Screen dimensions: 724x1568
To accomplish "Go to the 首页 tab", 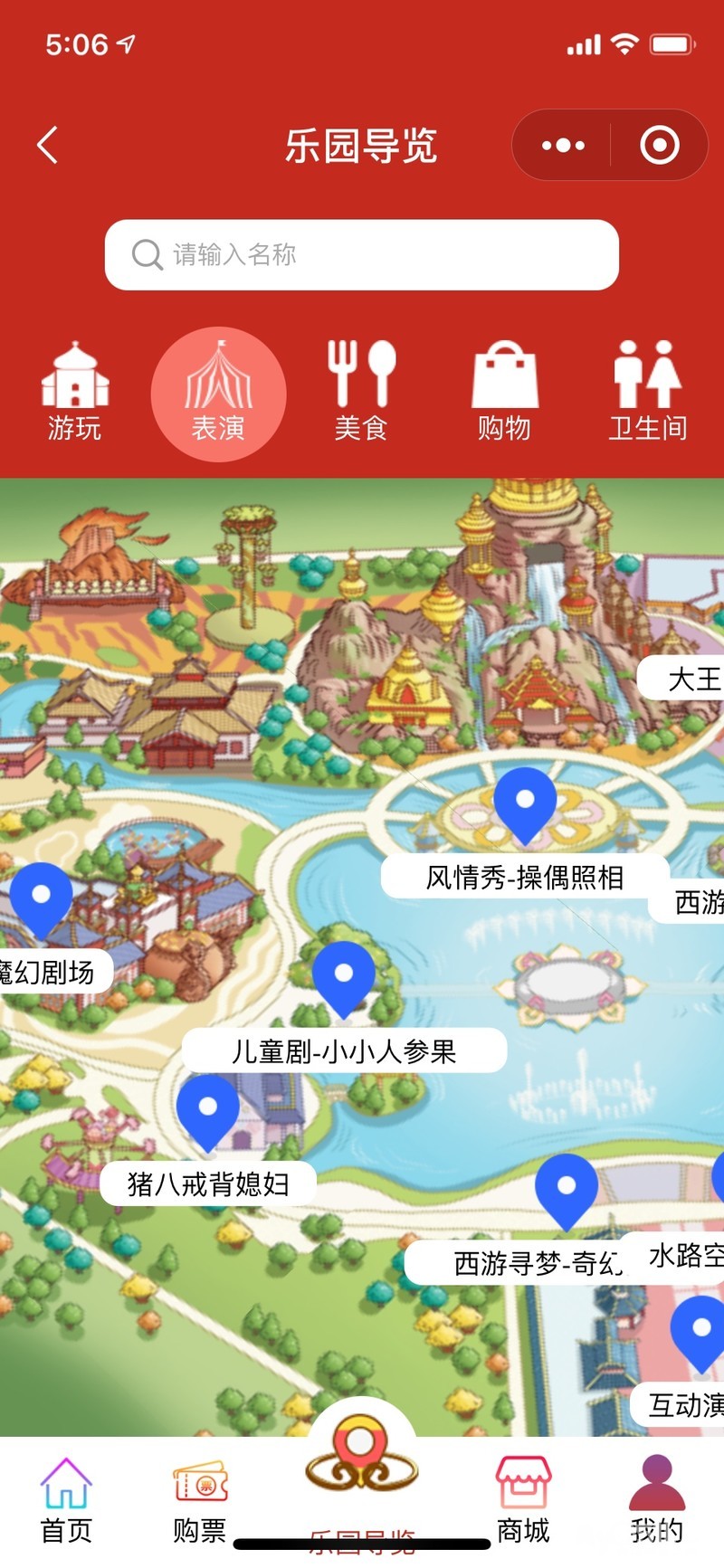I will coord(66,1501).
